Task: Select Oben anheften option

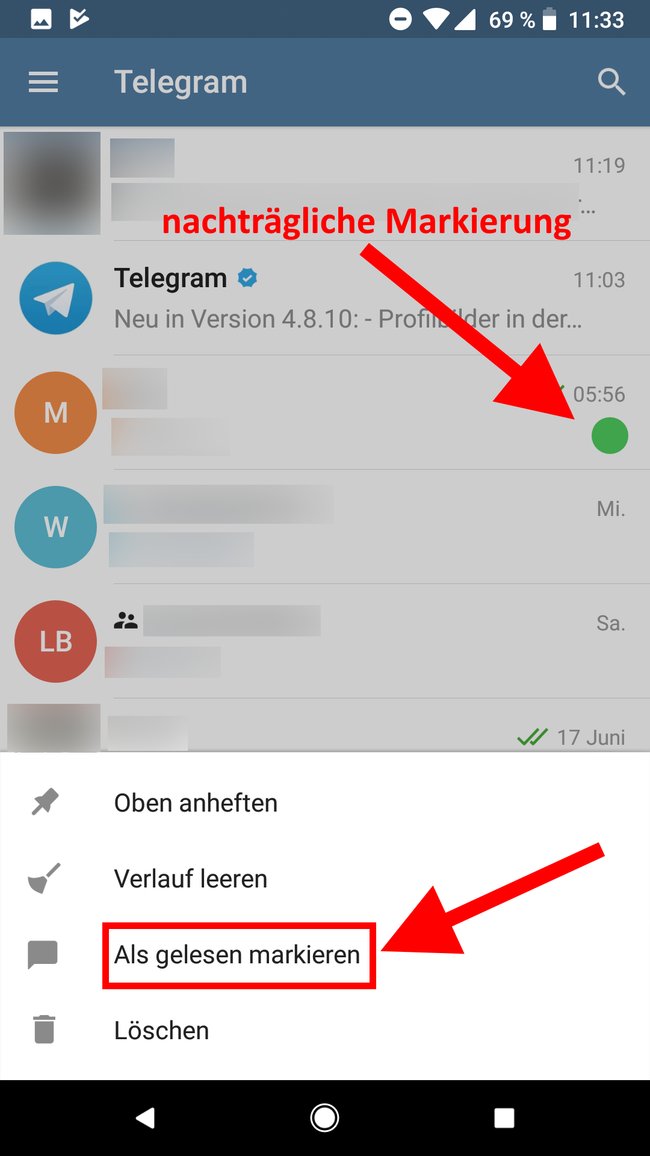Action: click(325, 802)
